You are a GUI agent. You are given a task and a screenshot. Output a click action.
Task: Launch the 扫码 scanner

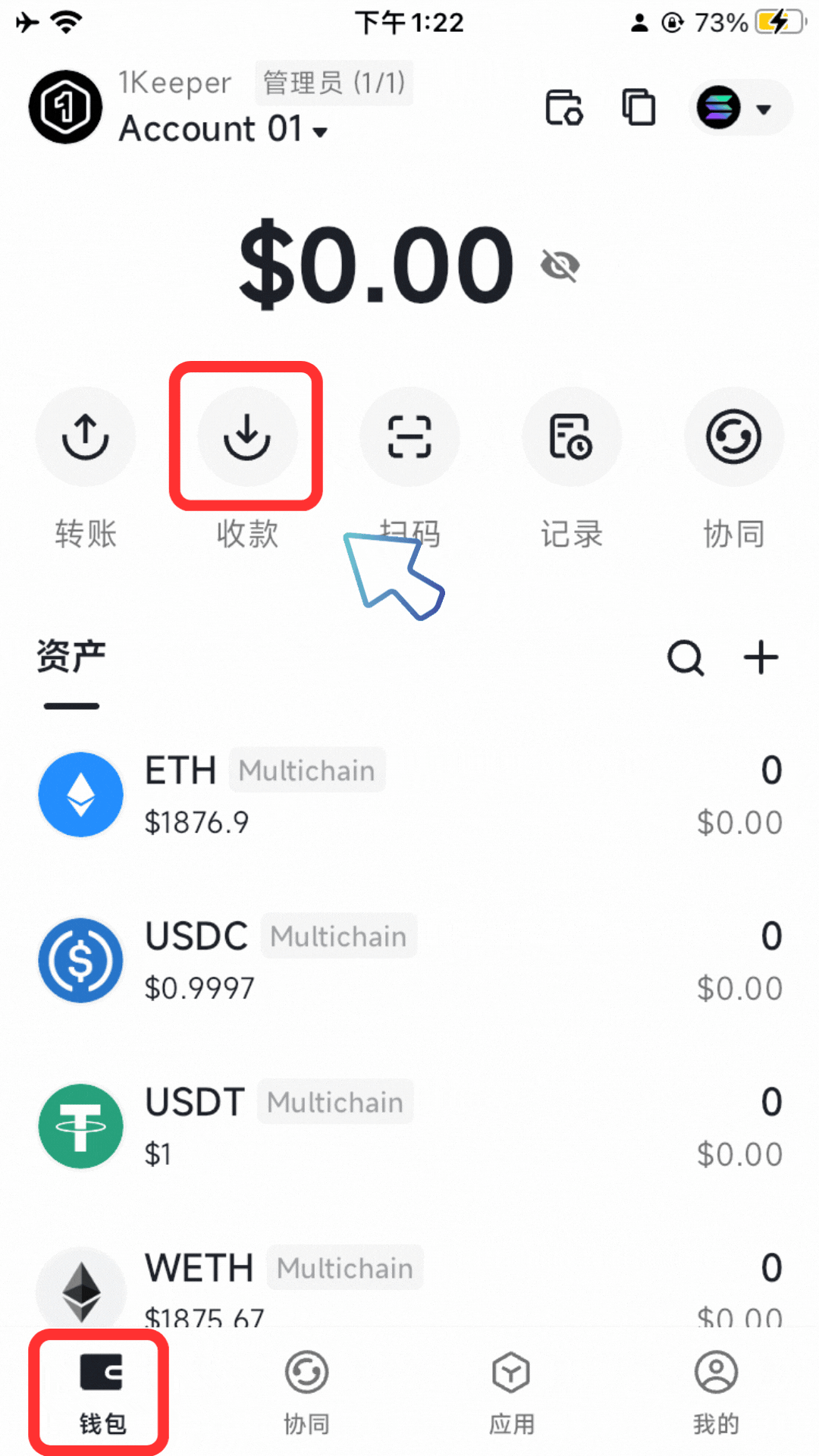click(409, 437)
